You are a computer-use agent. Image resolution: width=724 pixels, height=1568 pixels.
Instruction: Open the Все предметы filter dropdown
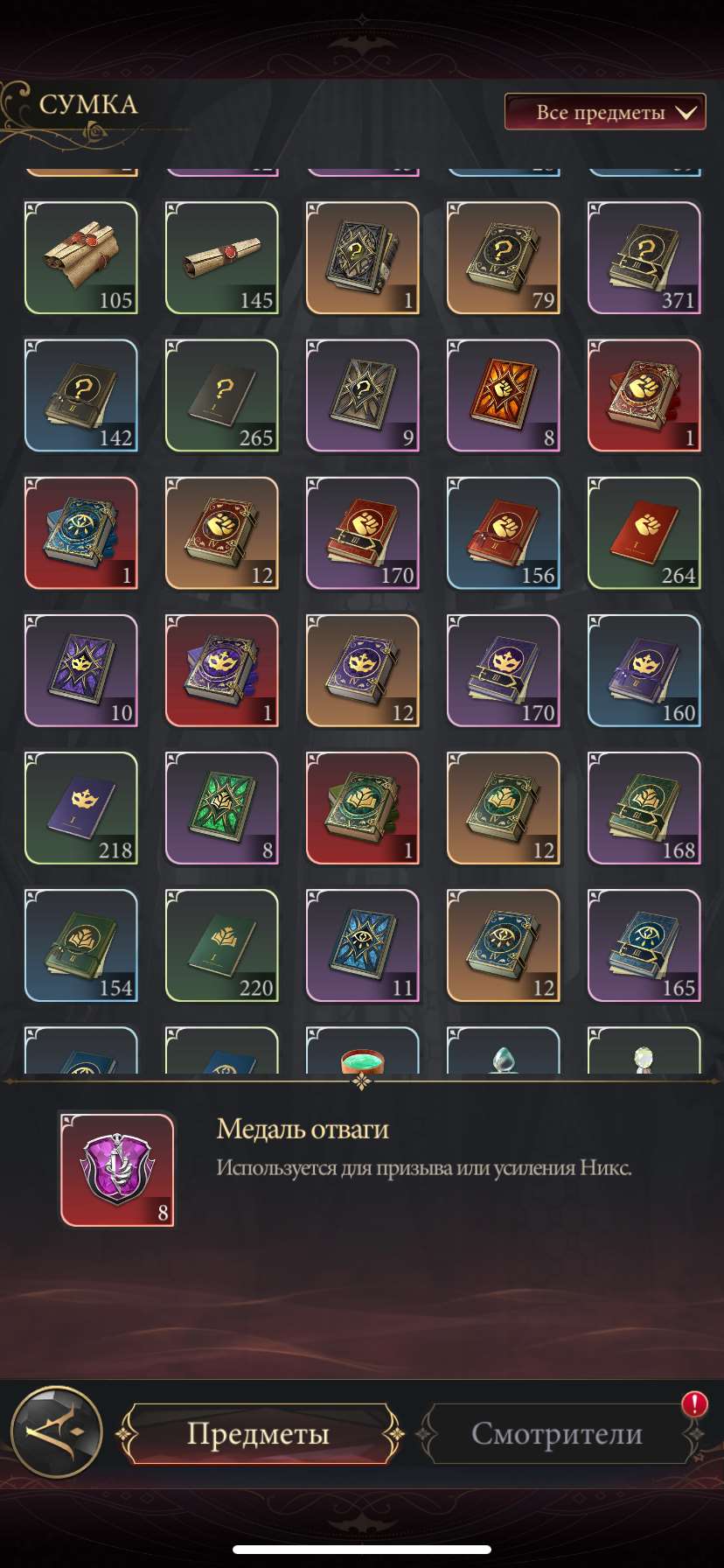605,112
